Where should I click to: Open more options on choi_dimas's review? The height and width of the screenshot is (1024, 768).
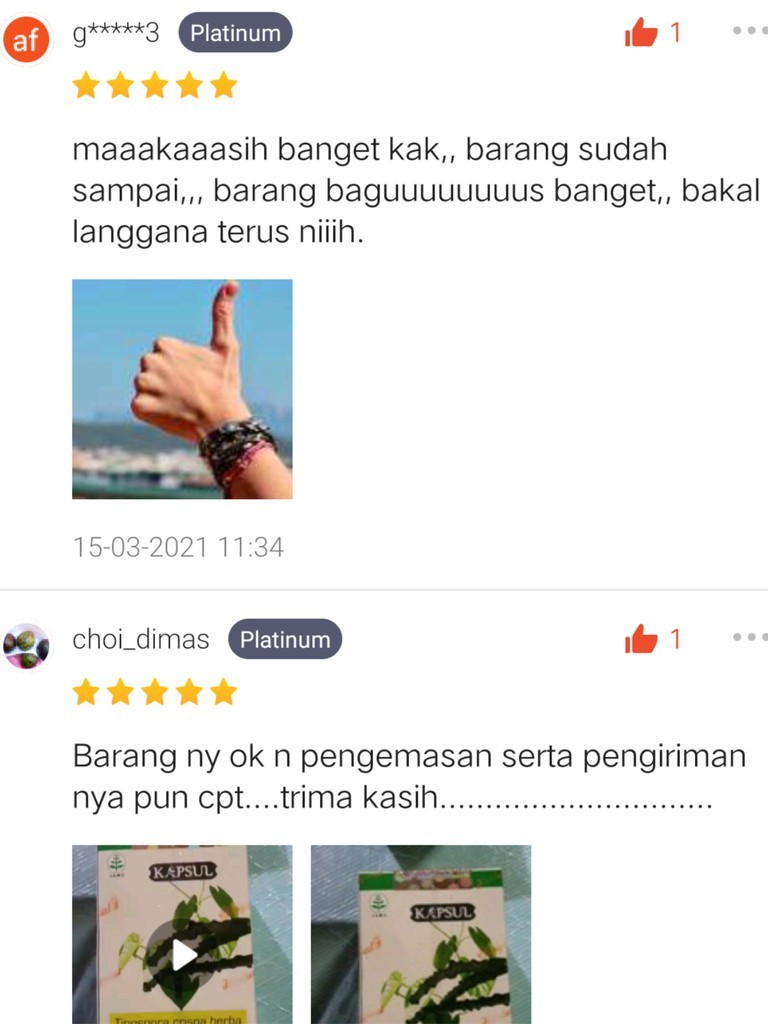point(749,637)
